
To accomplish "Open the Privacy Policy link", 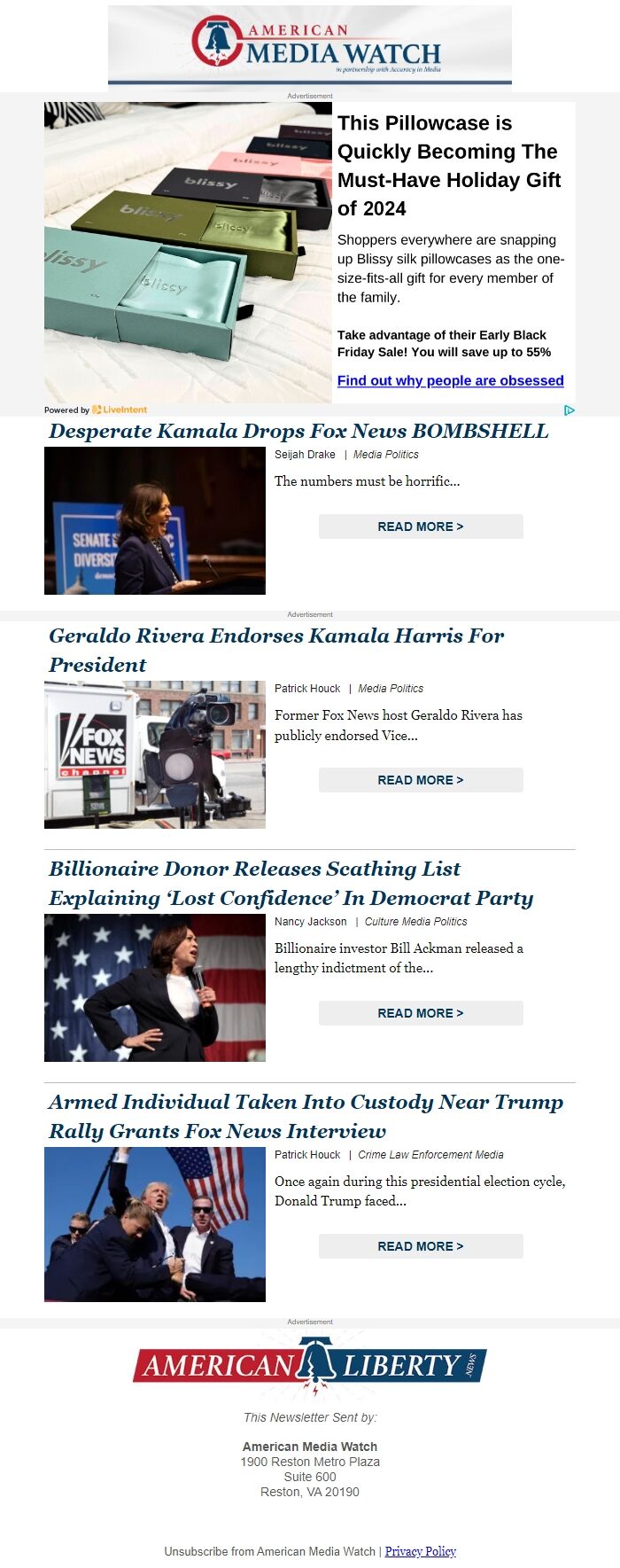I will [420, 1551].
